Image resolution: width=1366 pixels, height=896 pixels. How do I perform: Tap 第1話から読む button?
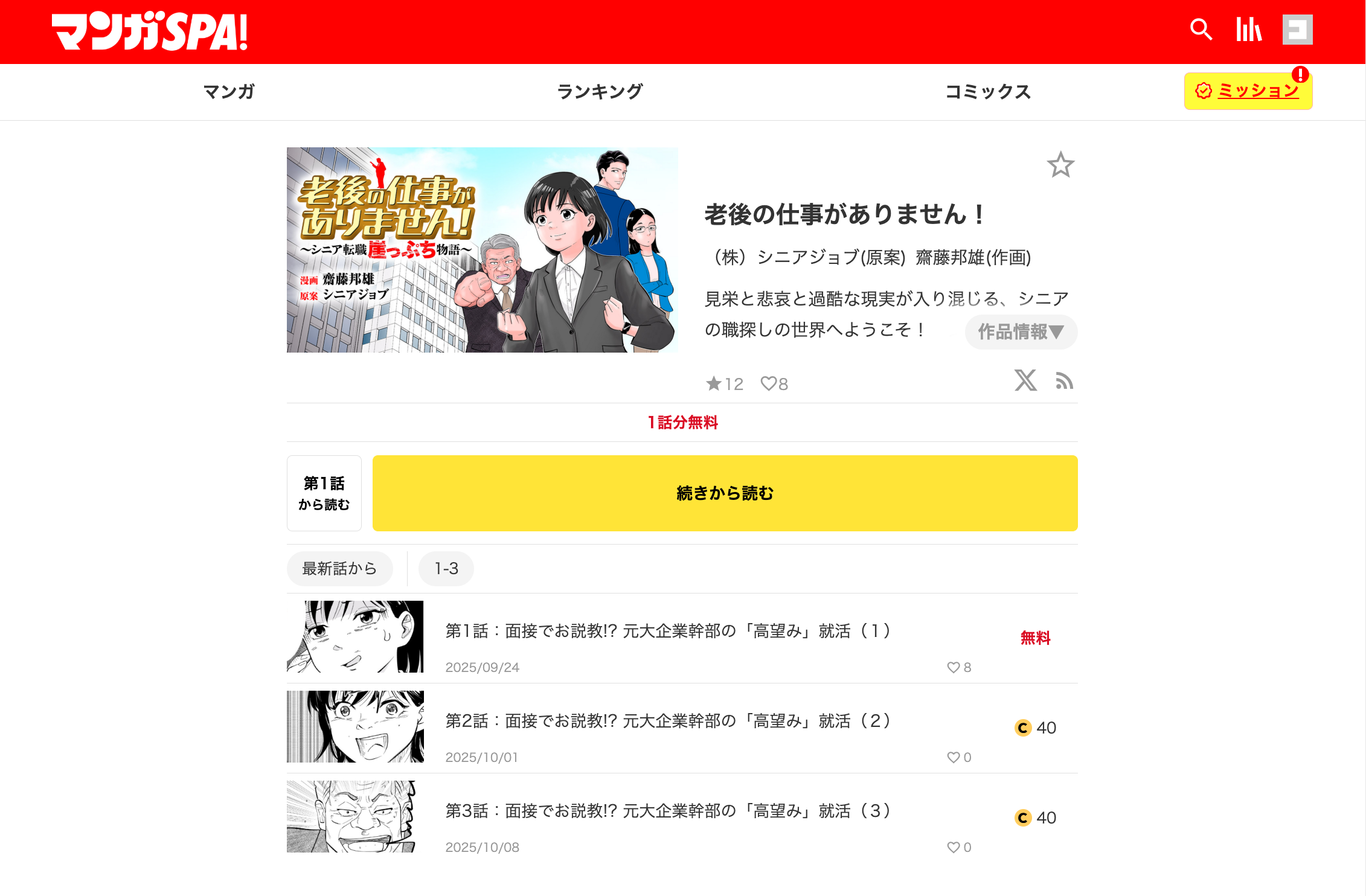[324, 493]
